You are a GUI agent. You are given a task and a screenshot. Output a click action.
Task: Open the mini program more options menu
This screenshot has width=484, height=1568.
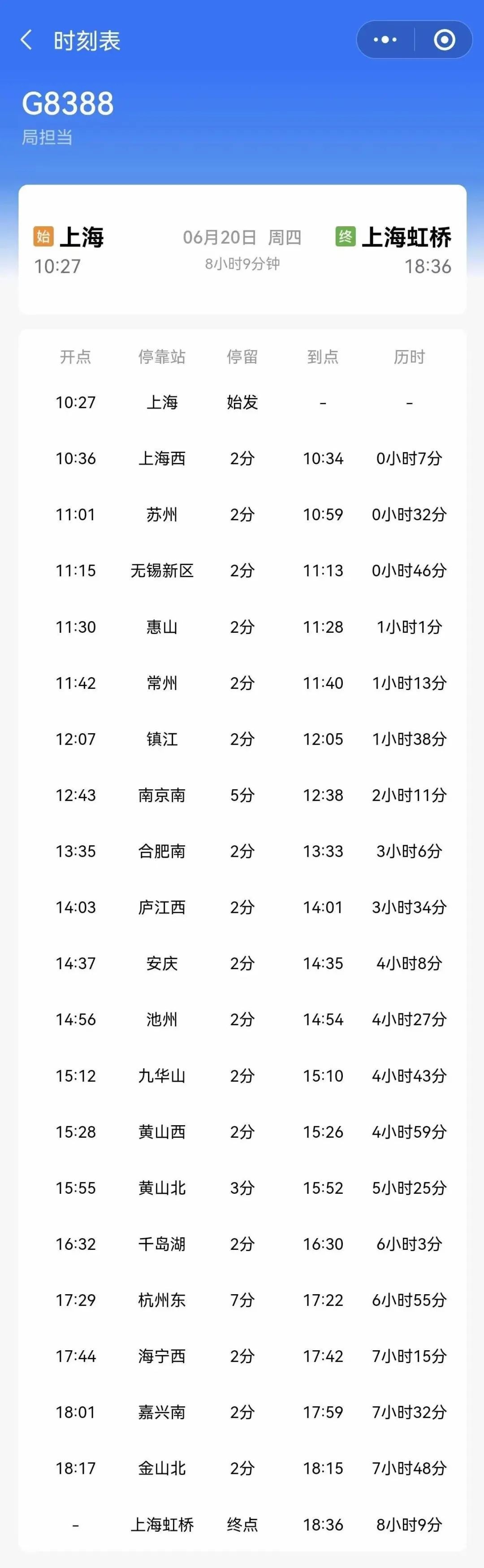(x=385, y=40)
